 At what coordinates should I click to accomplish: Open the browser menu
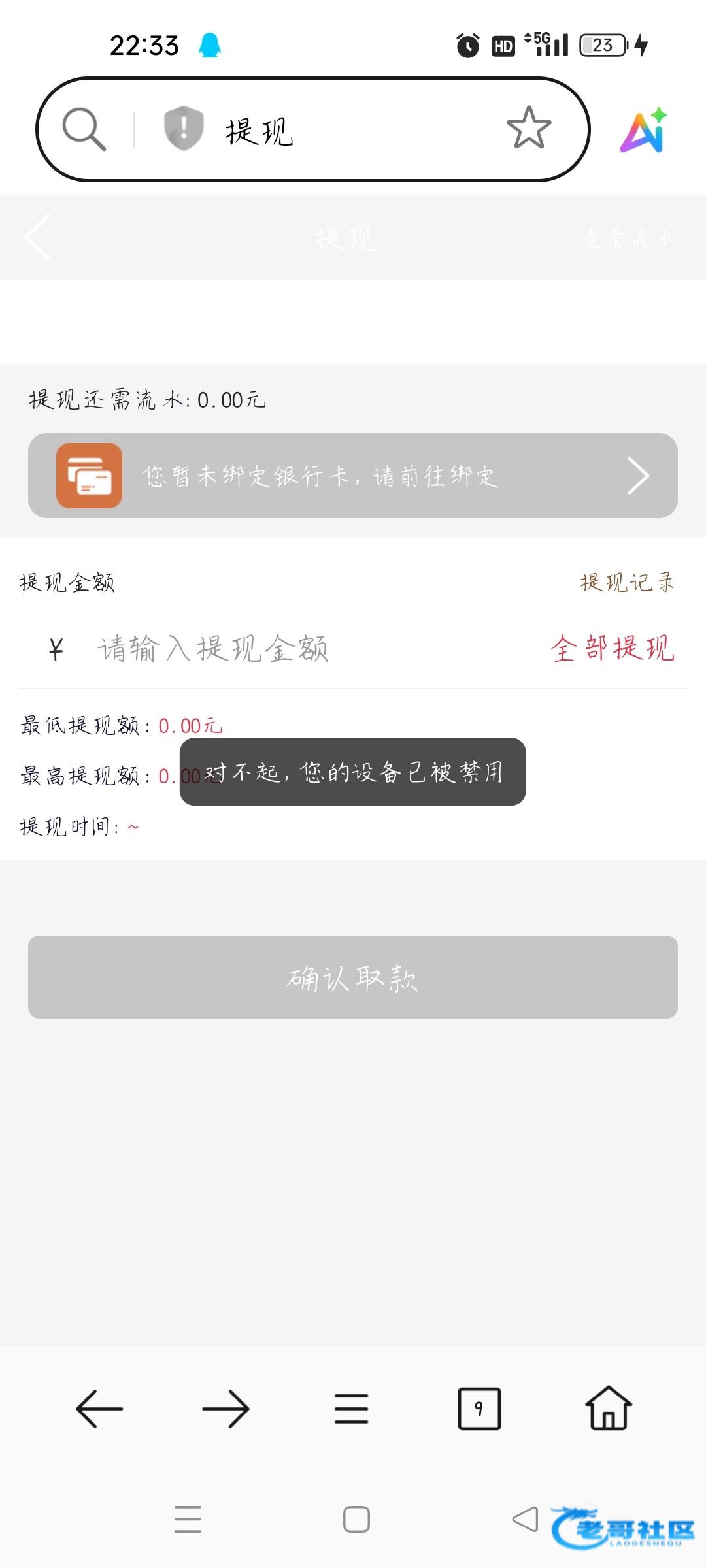[352, 1409]
